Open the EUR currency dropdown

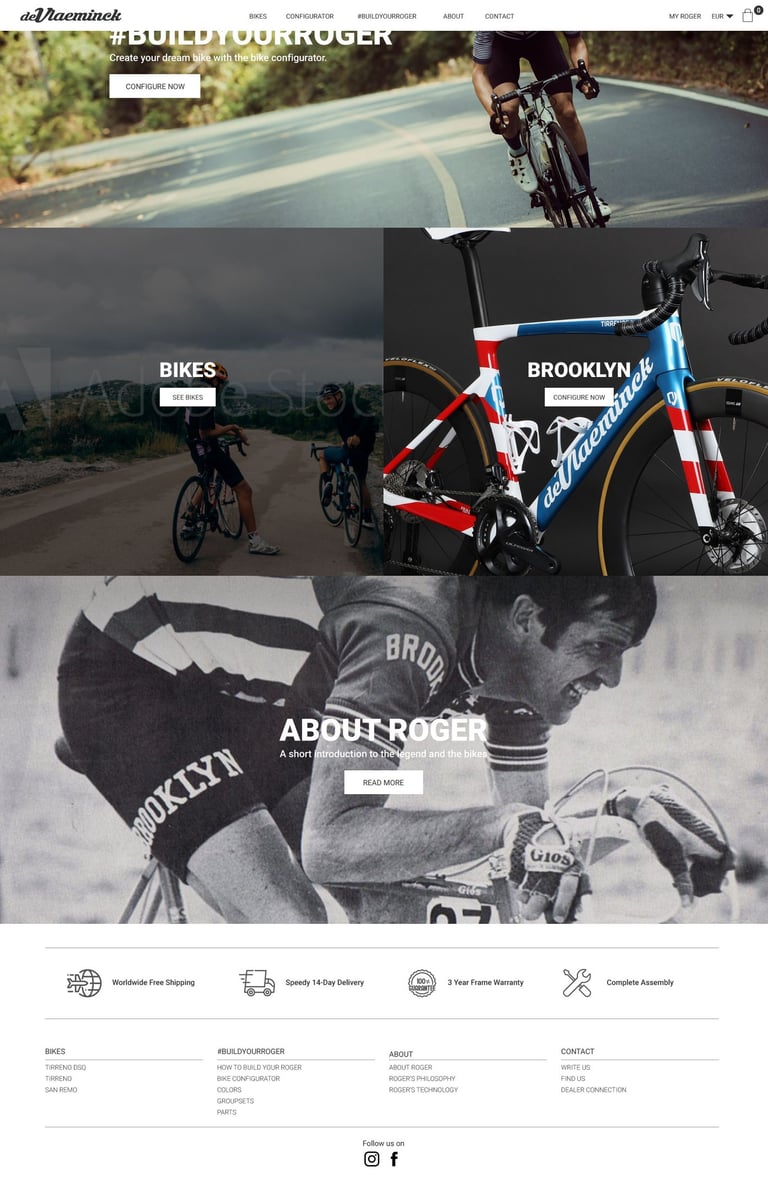click(x=722, y=16)
